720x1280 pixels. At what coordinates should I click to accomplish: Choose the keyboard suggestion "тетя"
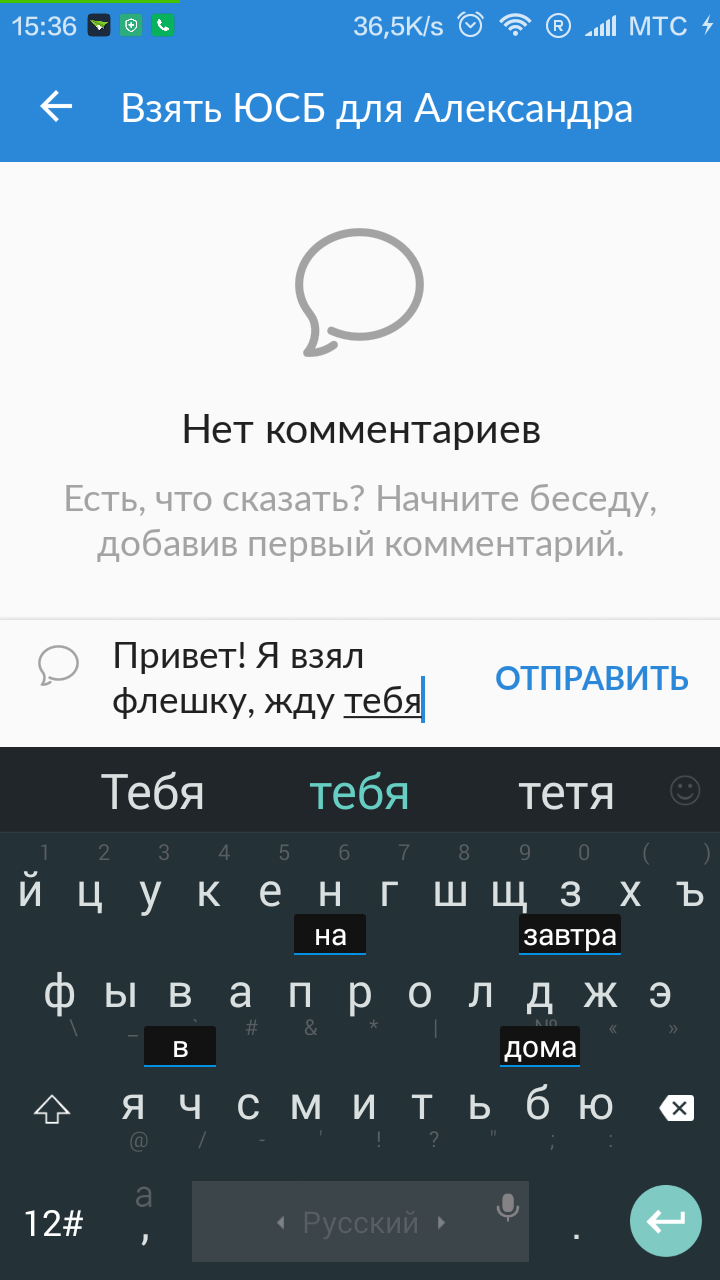click(x=566, y=793)
